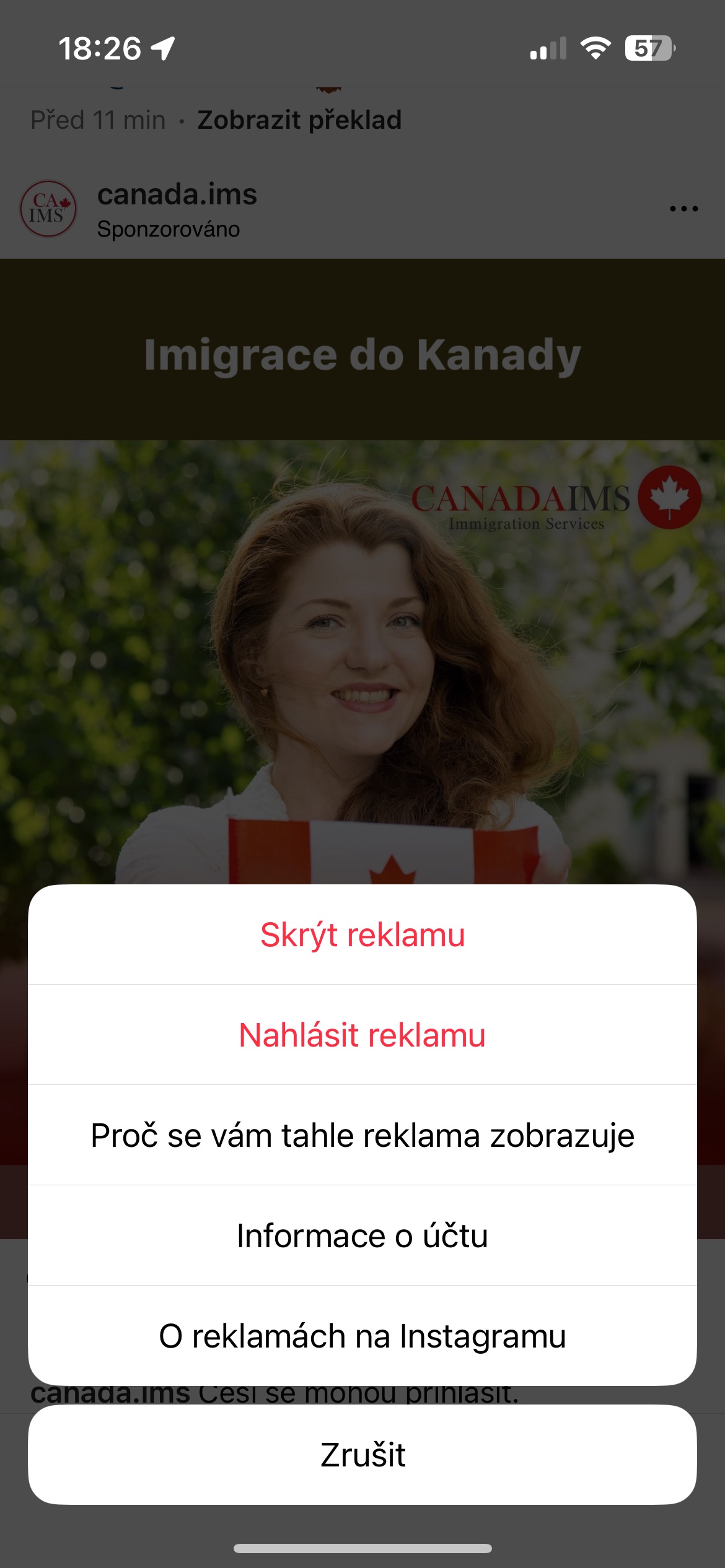Open O reklamách na Instagramu
Screen dimensions: 725x1568
point(362,1336)
